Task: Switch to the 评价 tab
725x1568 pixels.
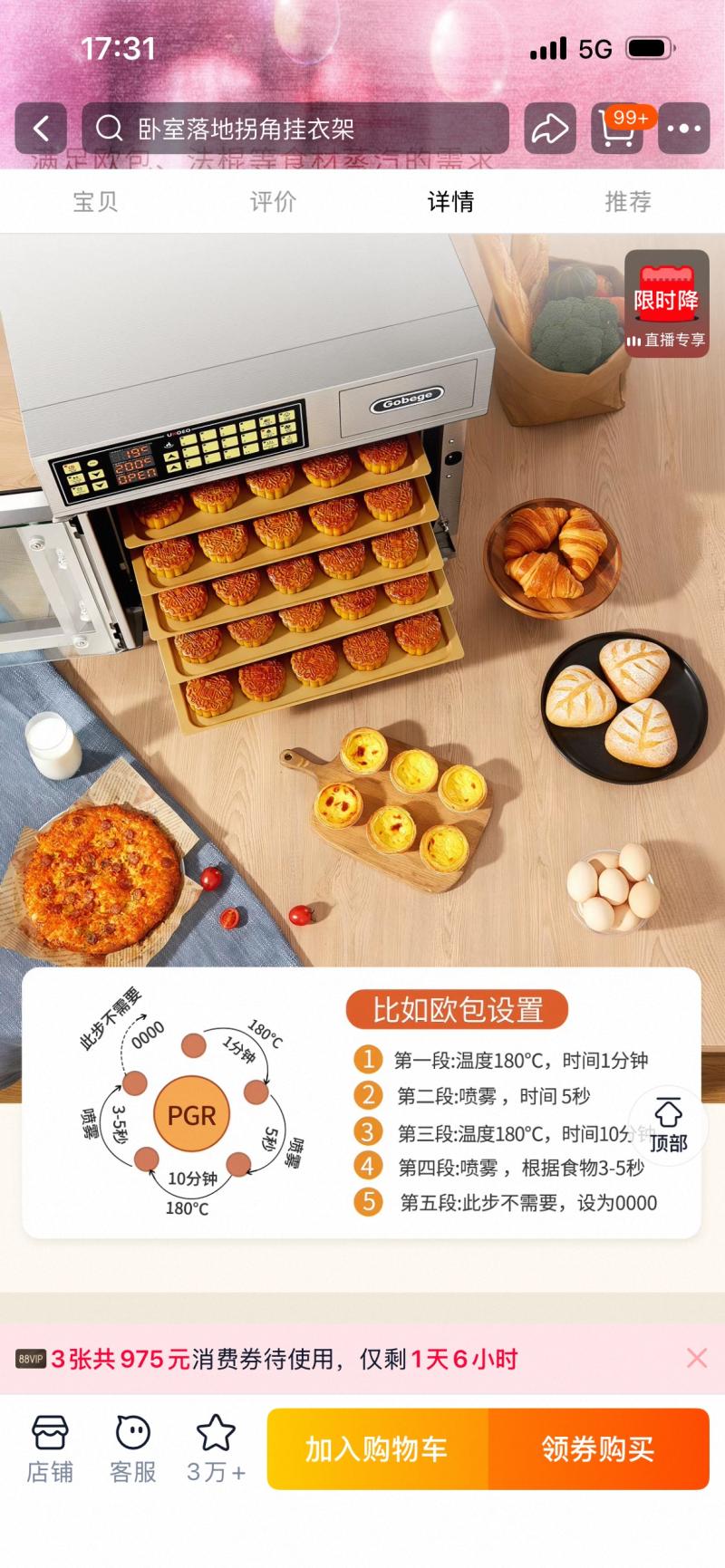Action: 273,201
